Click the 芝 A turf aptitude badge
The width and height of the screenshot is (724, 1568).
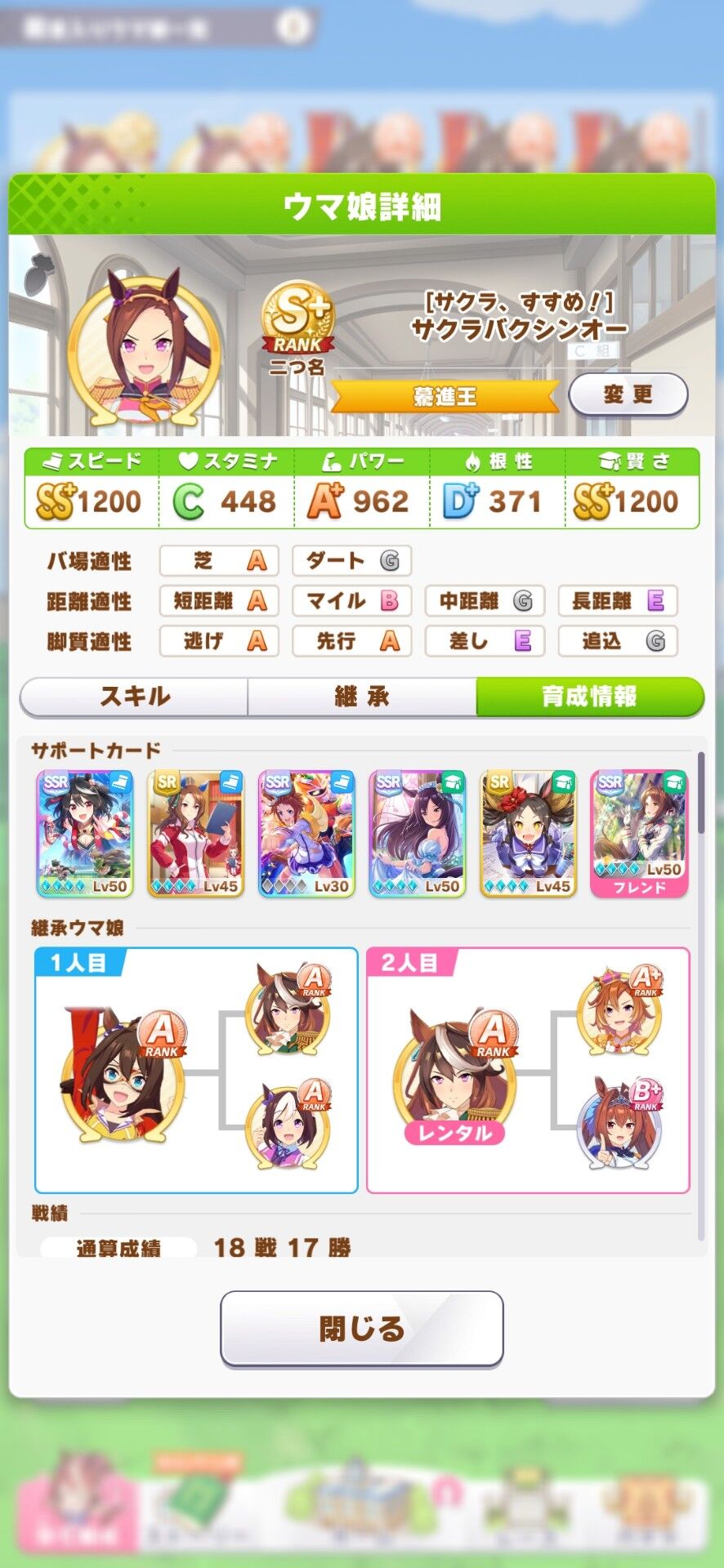click(218, 561)
